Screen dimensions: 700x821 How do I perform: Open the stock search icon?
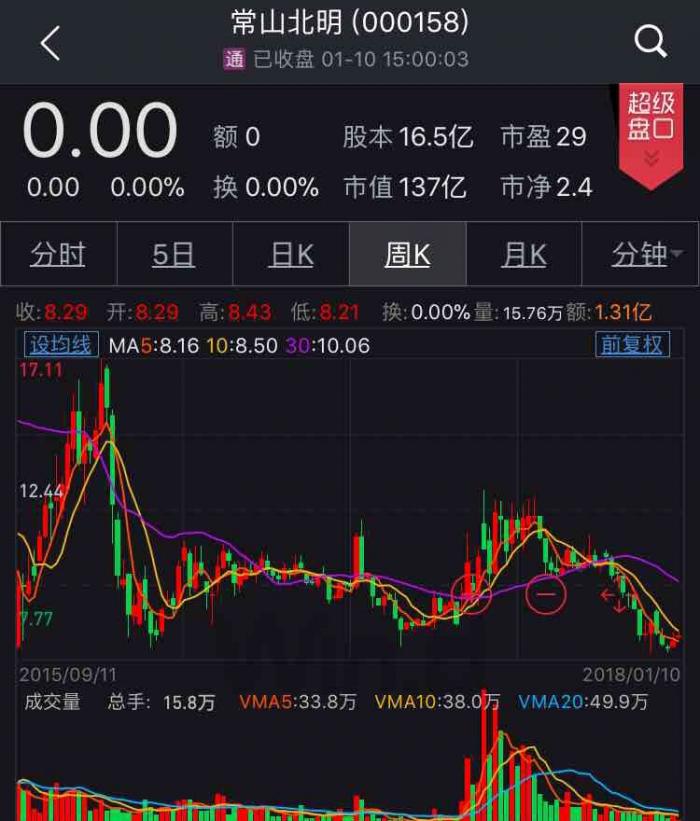pyautogui.click(x=650, y=42)
